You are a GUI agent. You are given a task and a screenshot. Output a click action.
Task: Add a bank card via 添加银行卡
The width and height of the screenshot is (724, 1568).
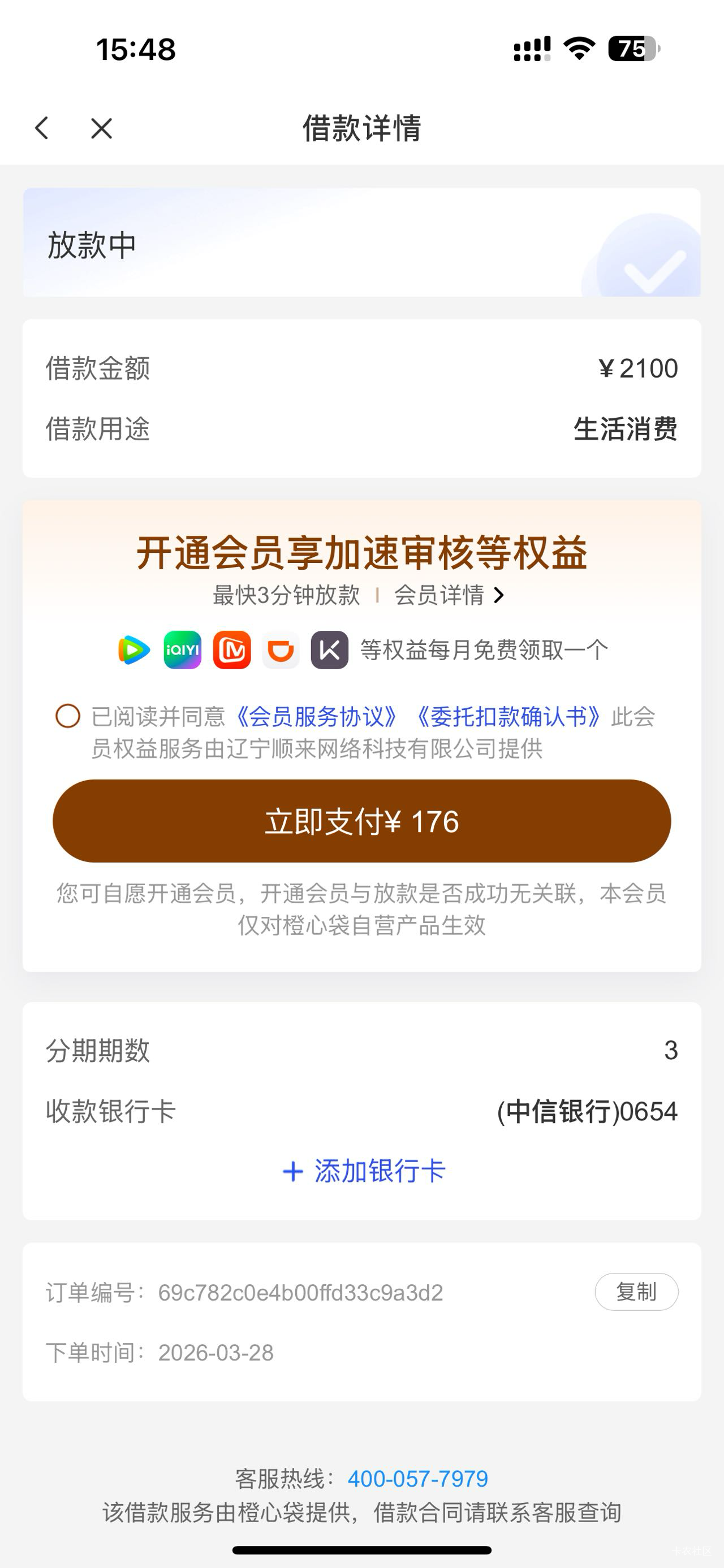pos(364,1171)
